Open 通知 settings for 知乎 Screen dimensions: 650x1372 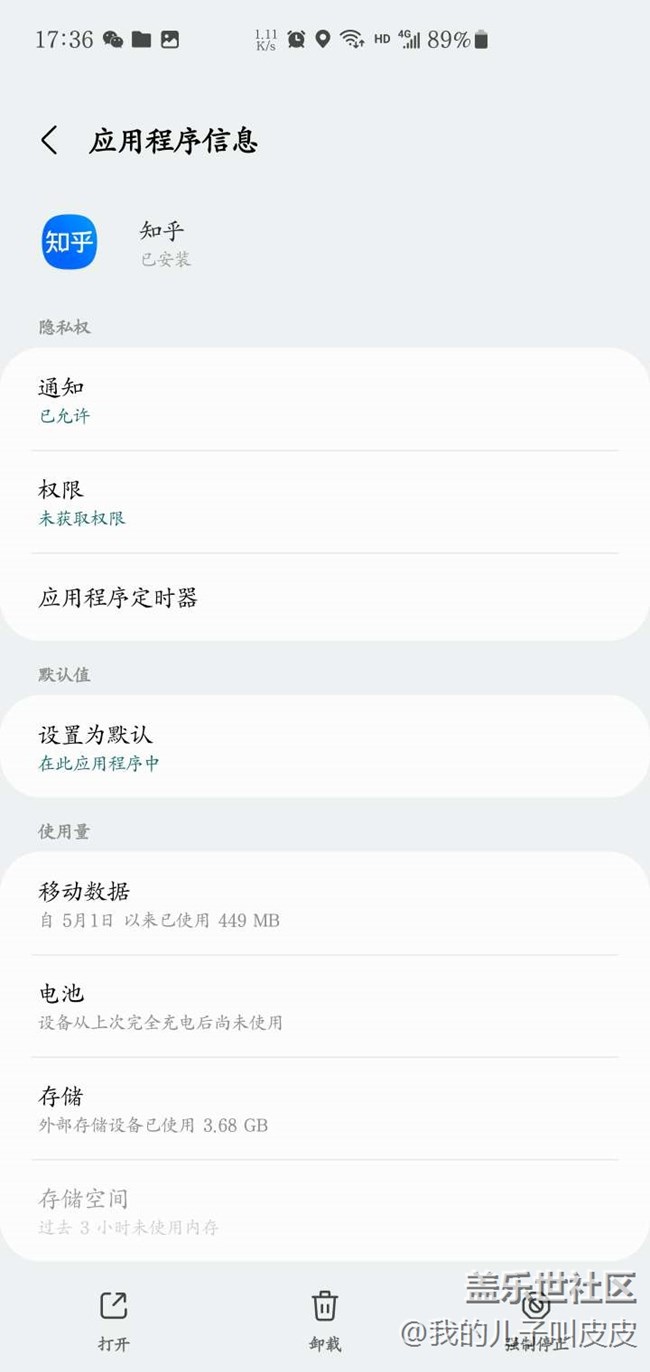324,400
